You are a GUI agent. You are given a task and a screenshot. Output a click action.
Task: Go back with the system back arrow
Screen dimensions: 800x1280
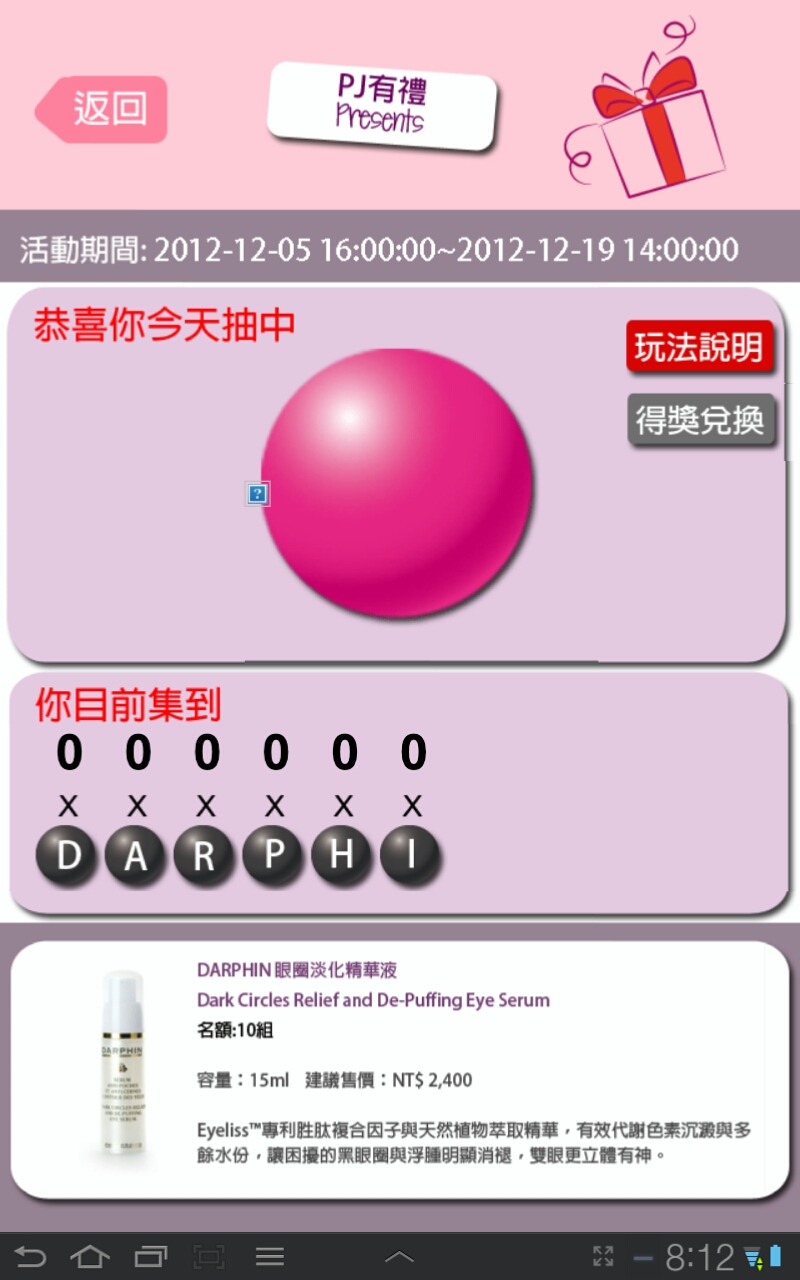pyautogui.click(x=30, y=1256)
